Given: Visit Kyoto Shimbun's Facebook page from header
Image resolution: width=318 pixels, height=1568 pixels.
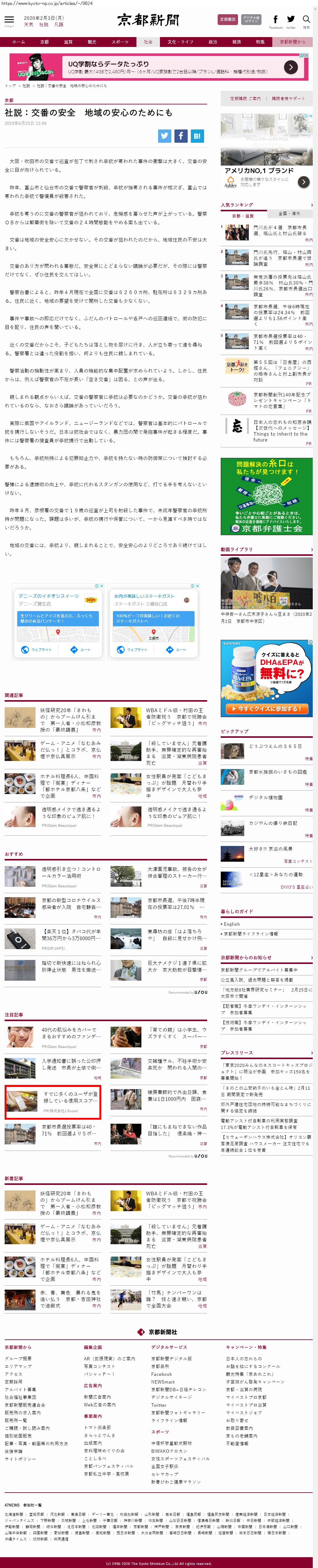Looking at the screenshot, I should click(x=275, y=20).
